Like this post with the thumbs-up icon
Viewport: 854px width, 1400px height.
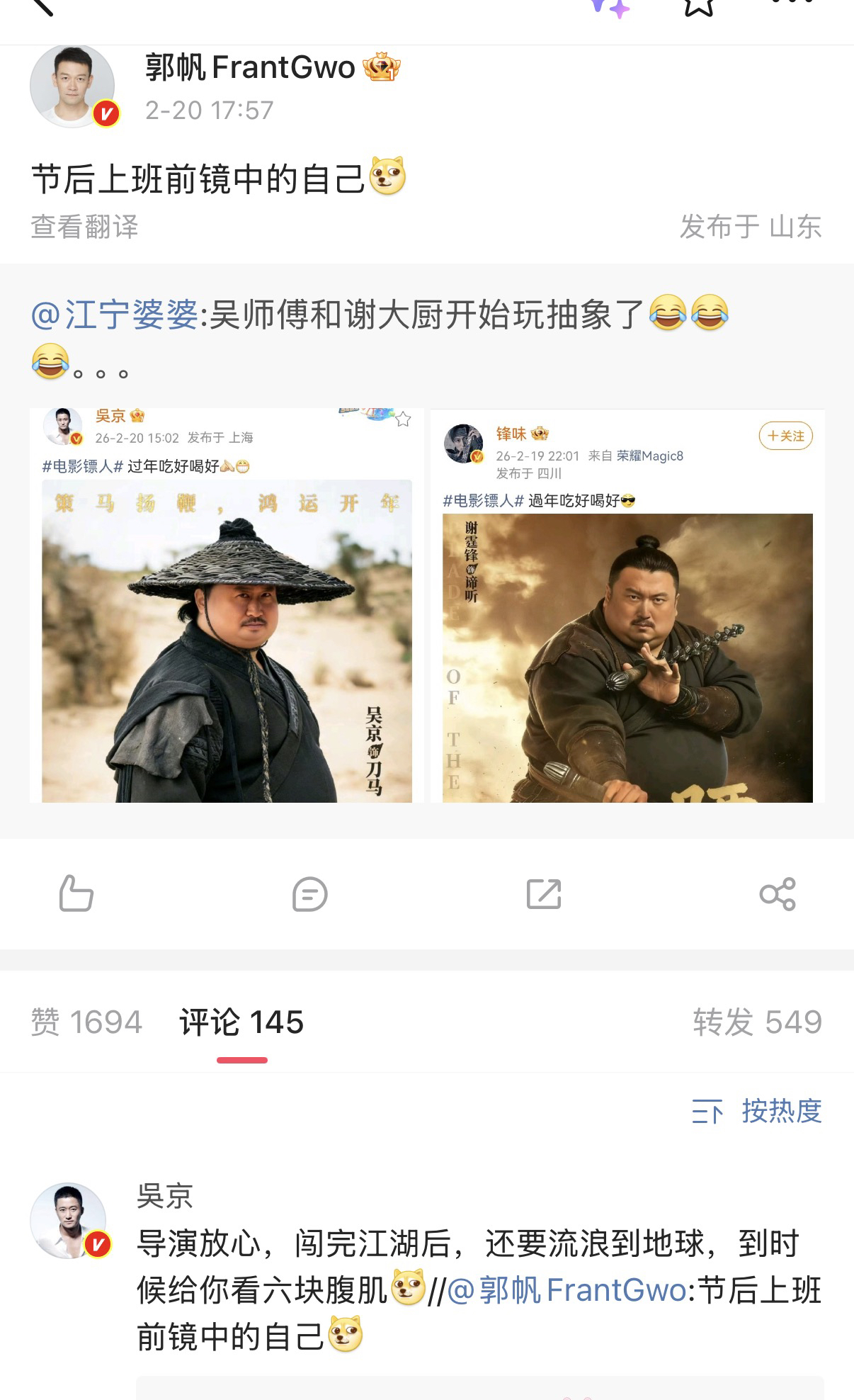76,893
